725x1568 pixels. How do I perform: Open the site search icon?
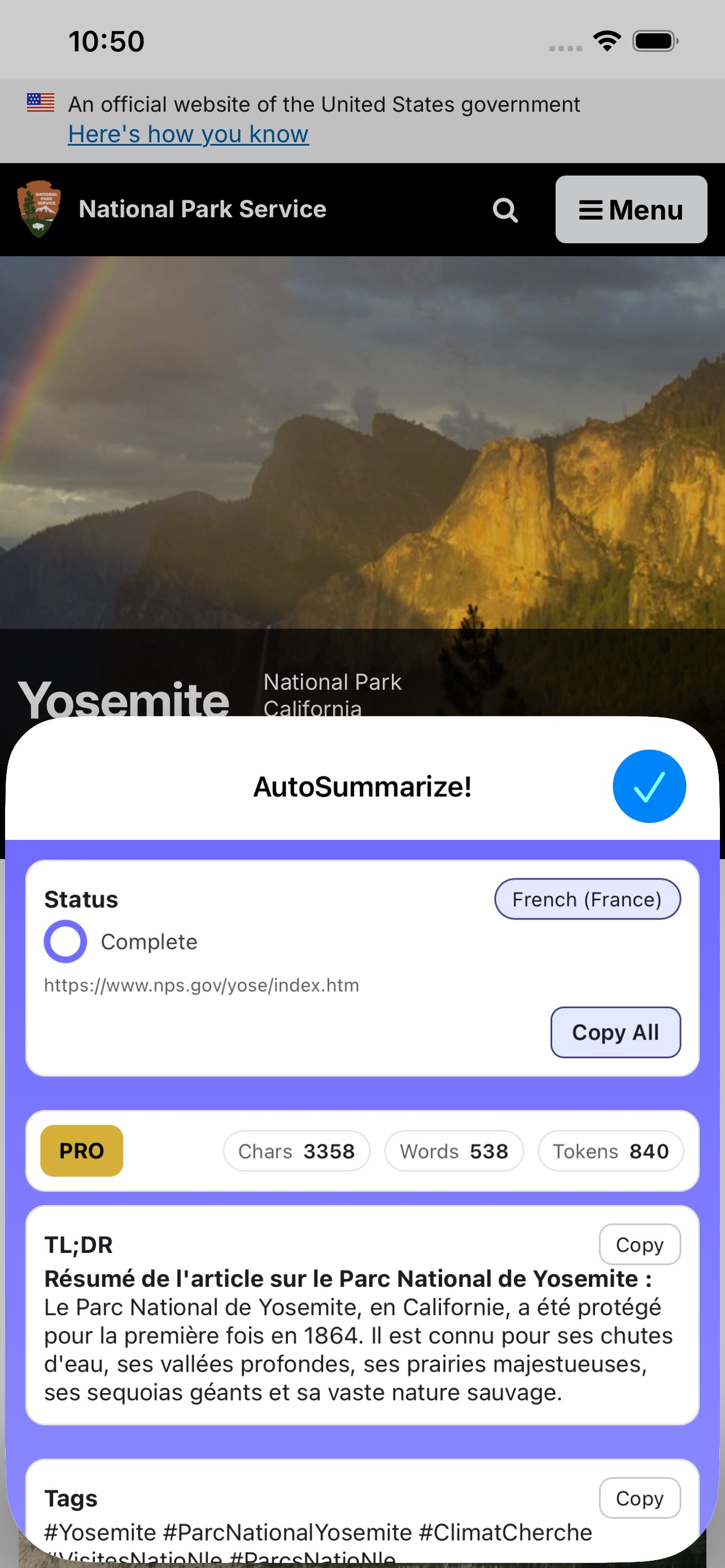505,211
